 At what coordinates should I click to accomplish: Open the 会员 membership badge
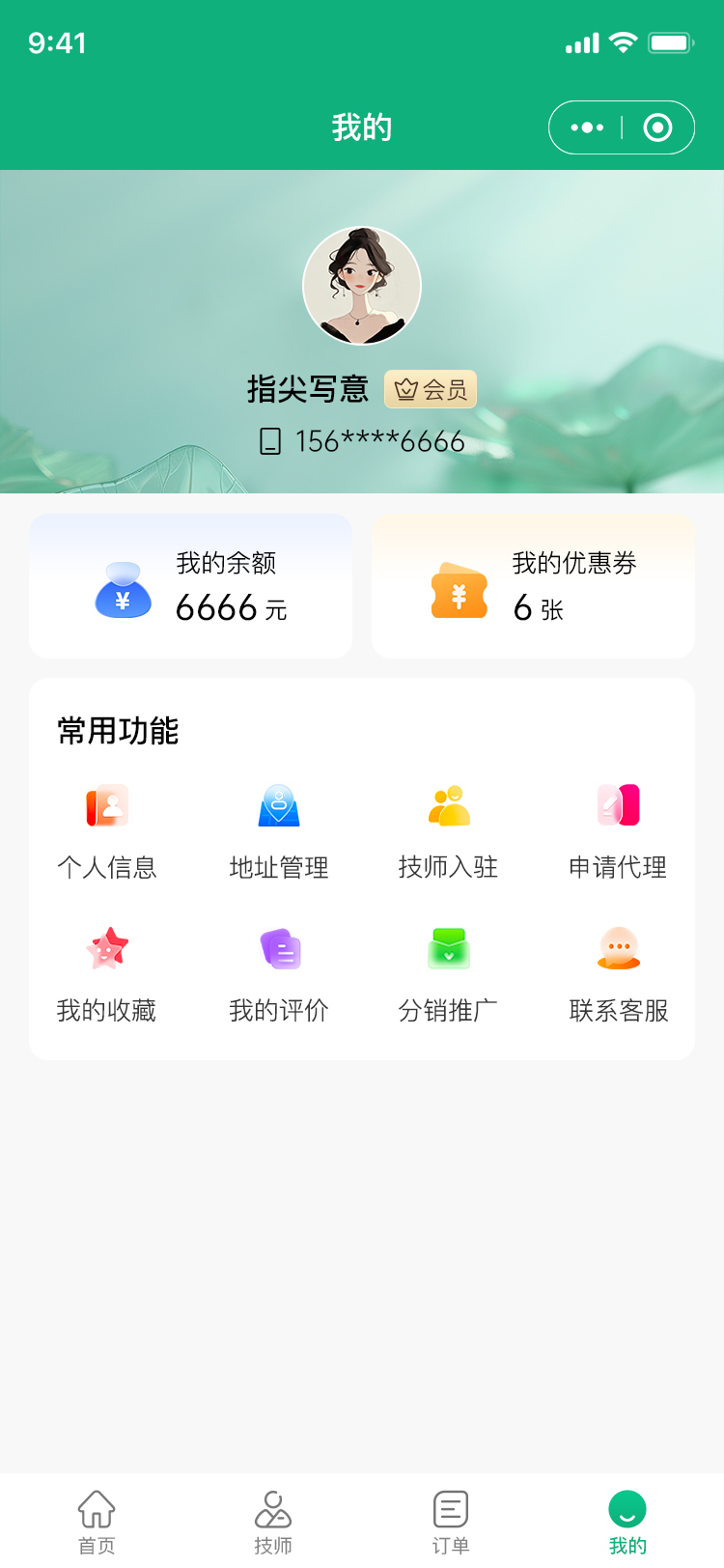[431, 389]
